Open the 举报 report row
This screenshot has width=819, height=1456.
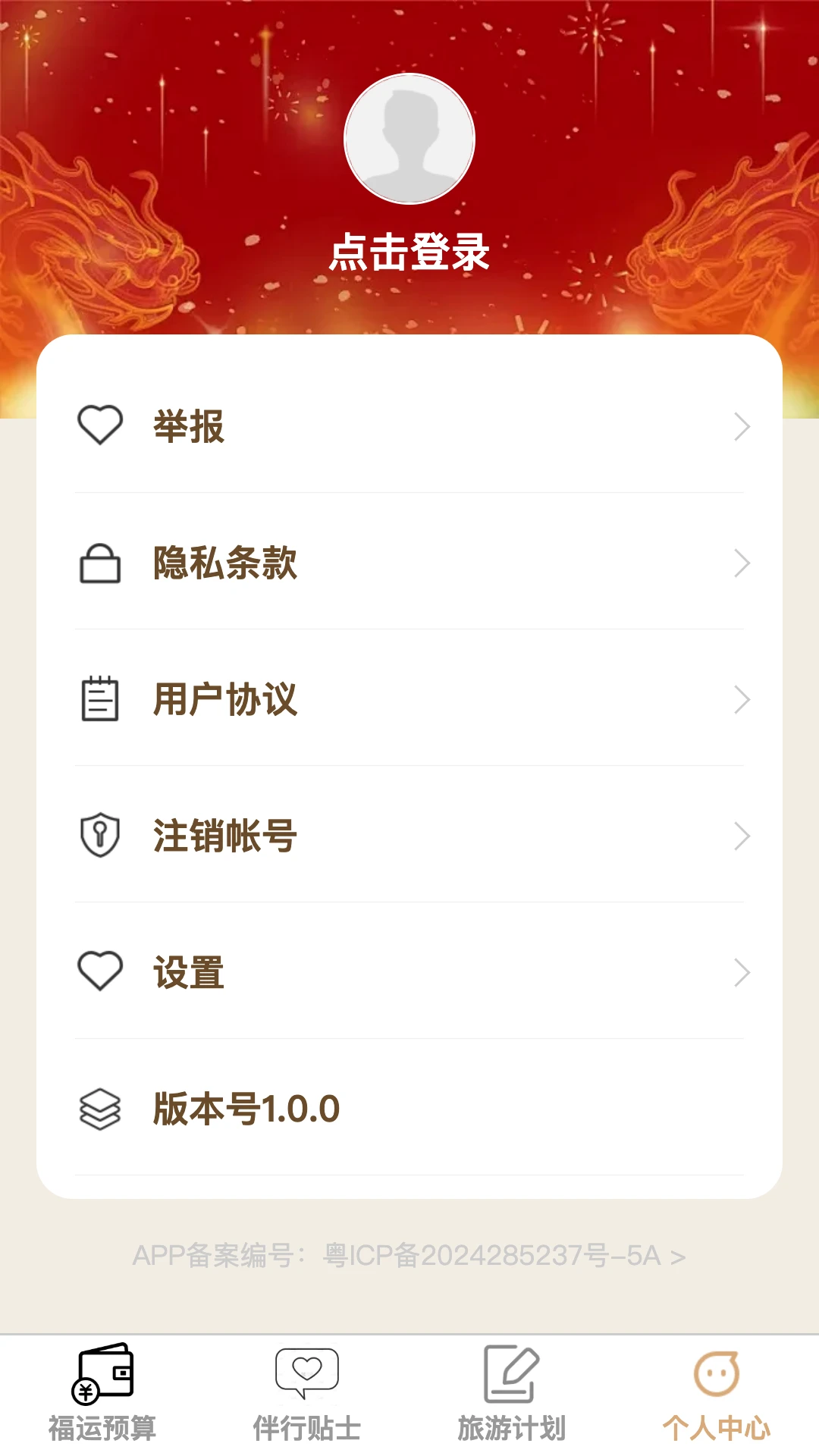pos(409,426)
